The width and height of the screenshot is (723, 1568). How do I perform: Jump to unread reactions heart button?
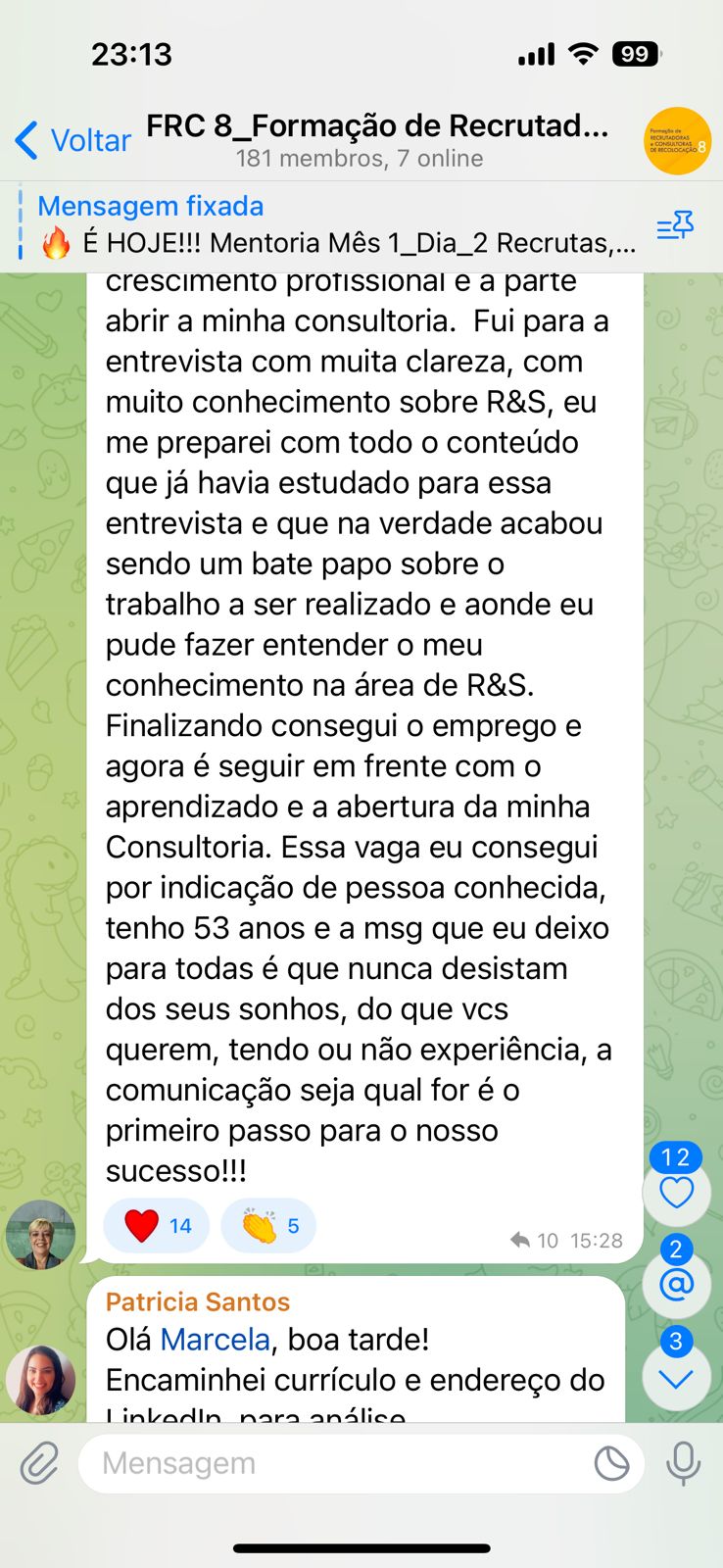tap(676, 1191)
